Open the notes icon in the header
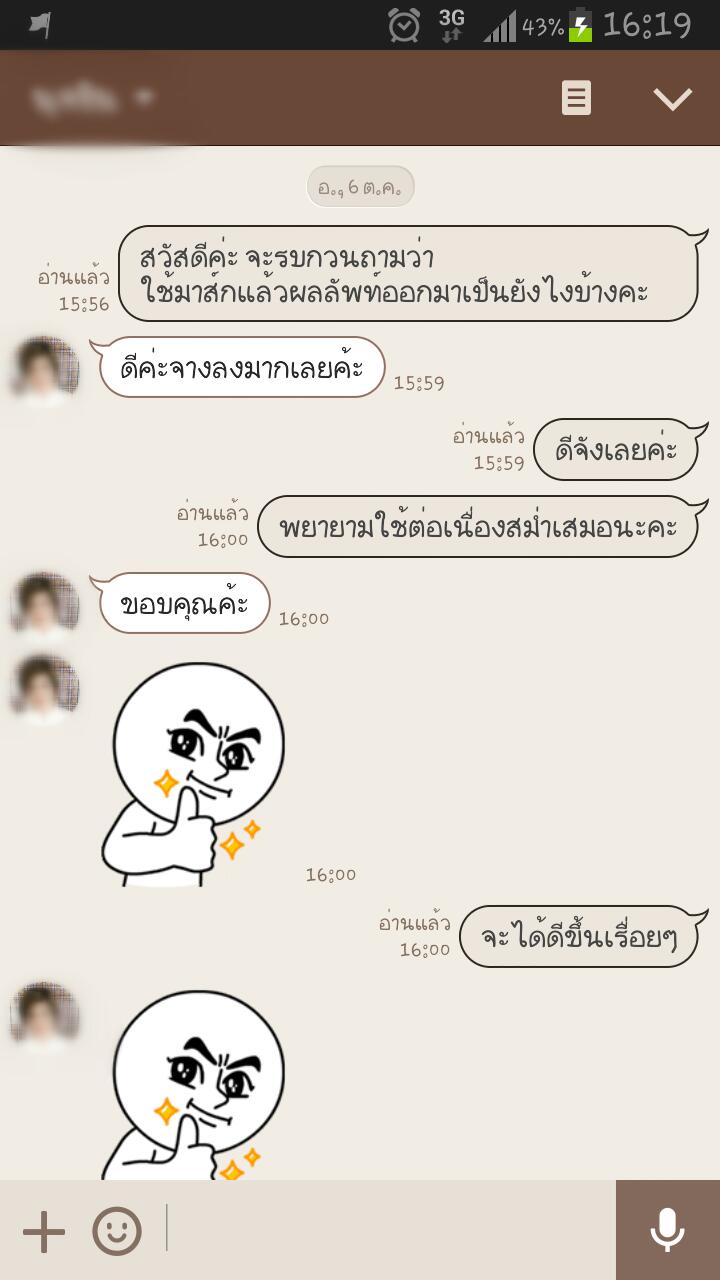Viewport: 720px width, 1280px height. click(576, 98)
